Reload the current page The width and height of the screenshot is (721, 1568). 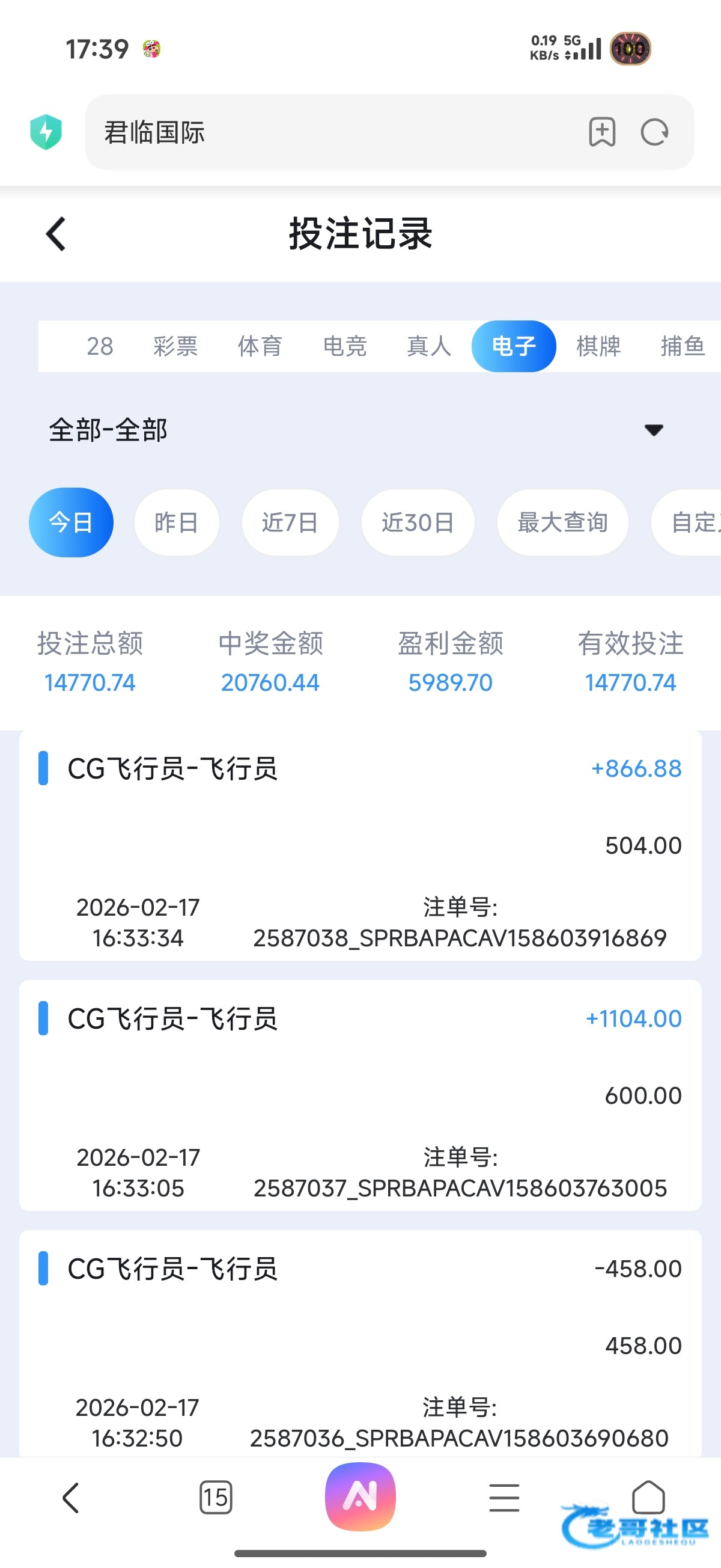point(655,132)
